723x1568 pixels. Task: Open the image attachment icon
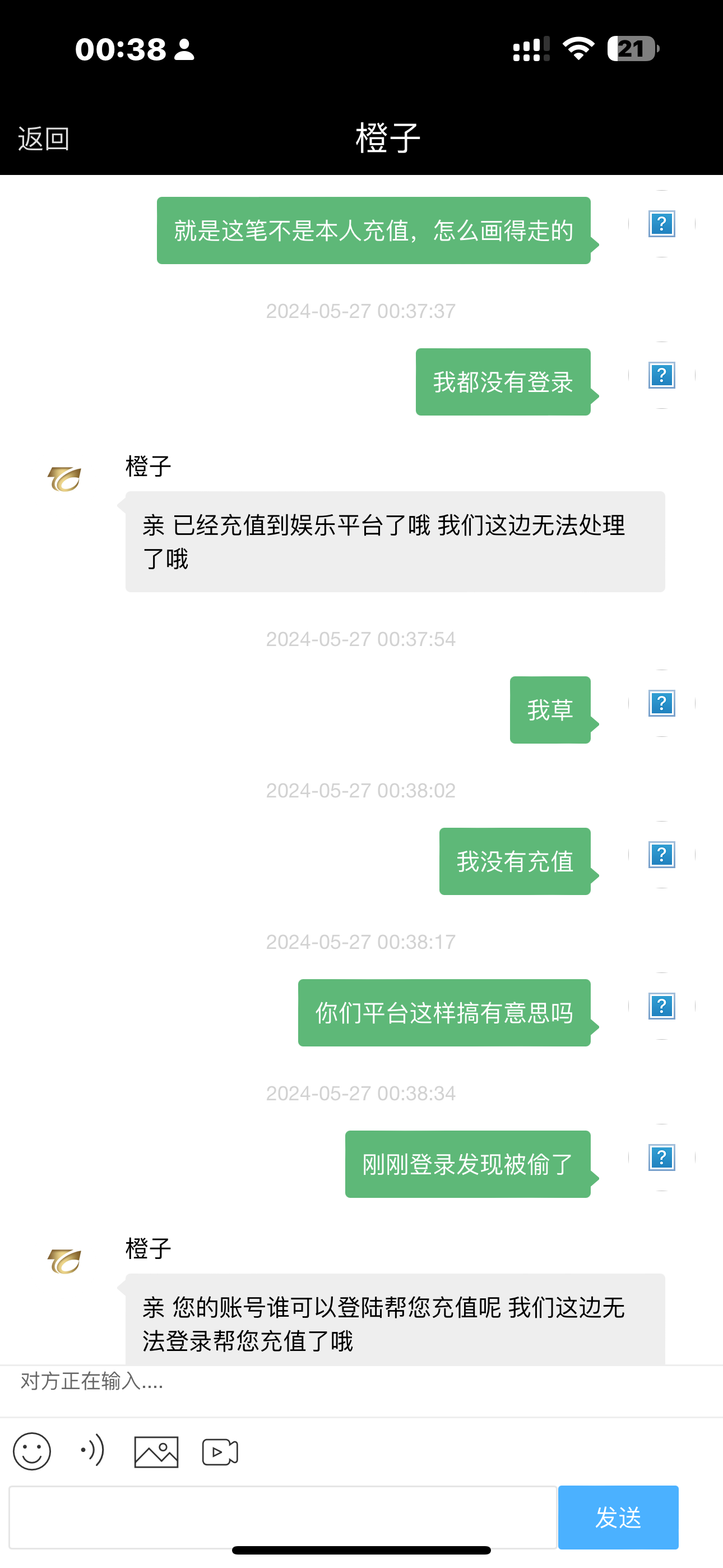click(x=156, y=1452)
